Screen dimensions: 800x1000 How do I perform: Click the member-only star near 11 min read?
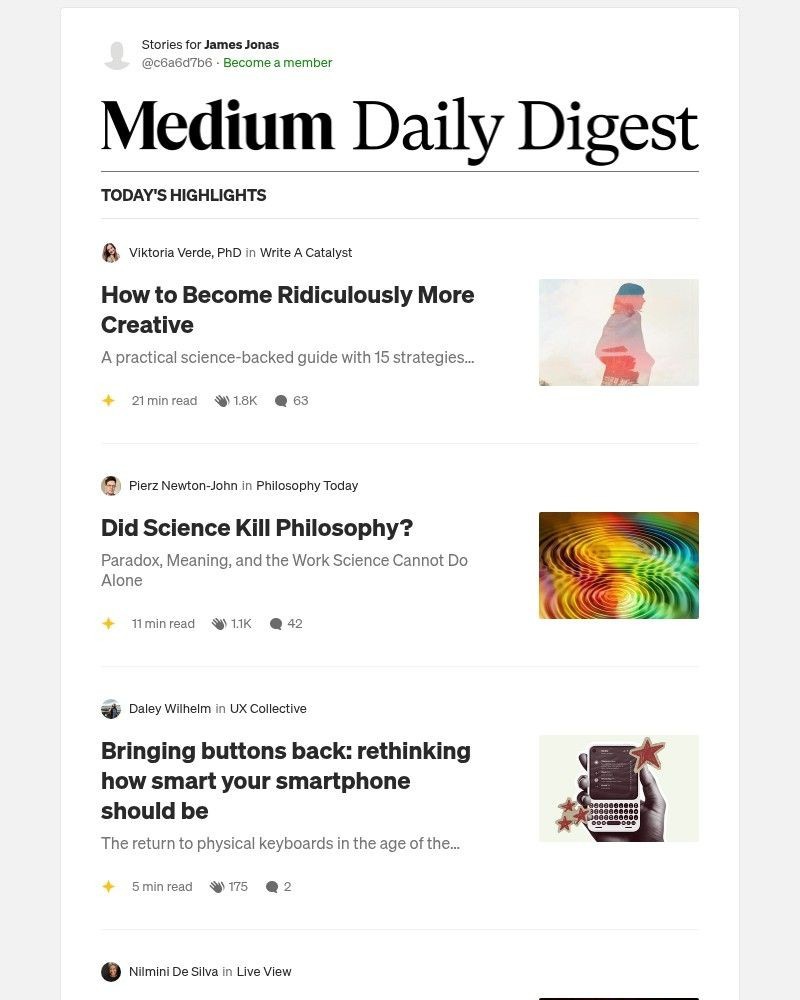click(108, 623)
